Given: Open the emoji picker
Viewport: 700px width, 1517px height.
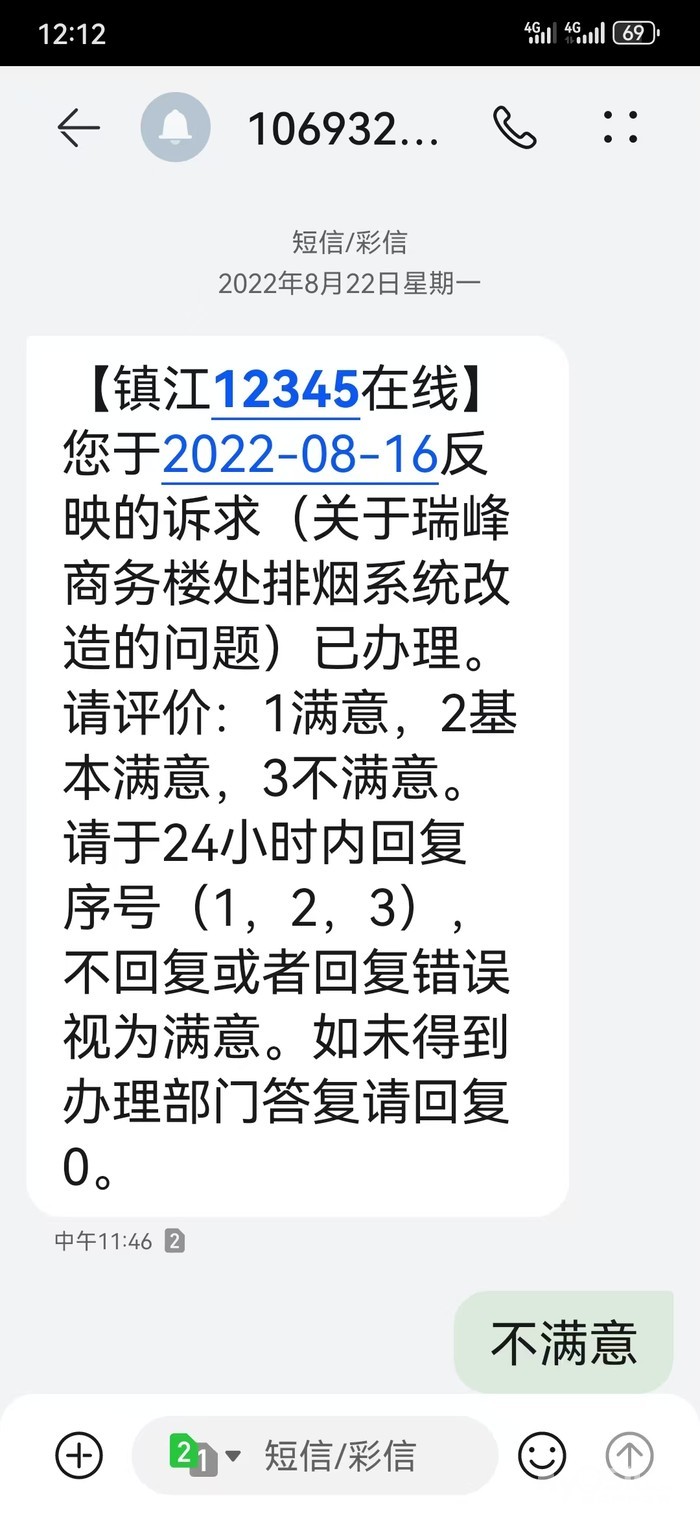Looking at the screenshot, I should (542, 1456).
